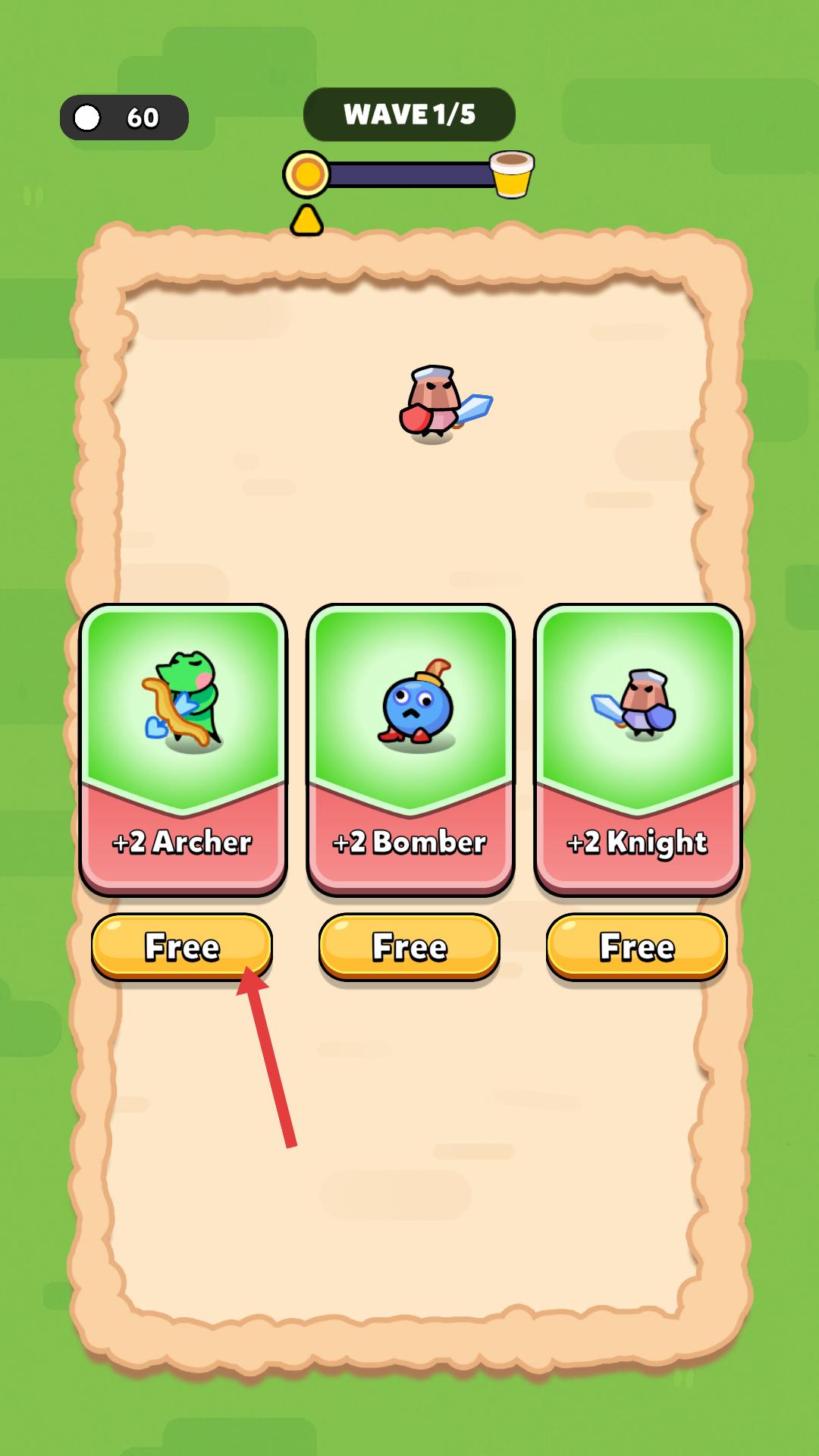Viewport: 819px width, 1456px height.
Task: Claim the free +2 Knight
Action: (x=637, y=946)
